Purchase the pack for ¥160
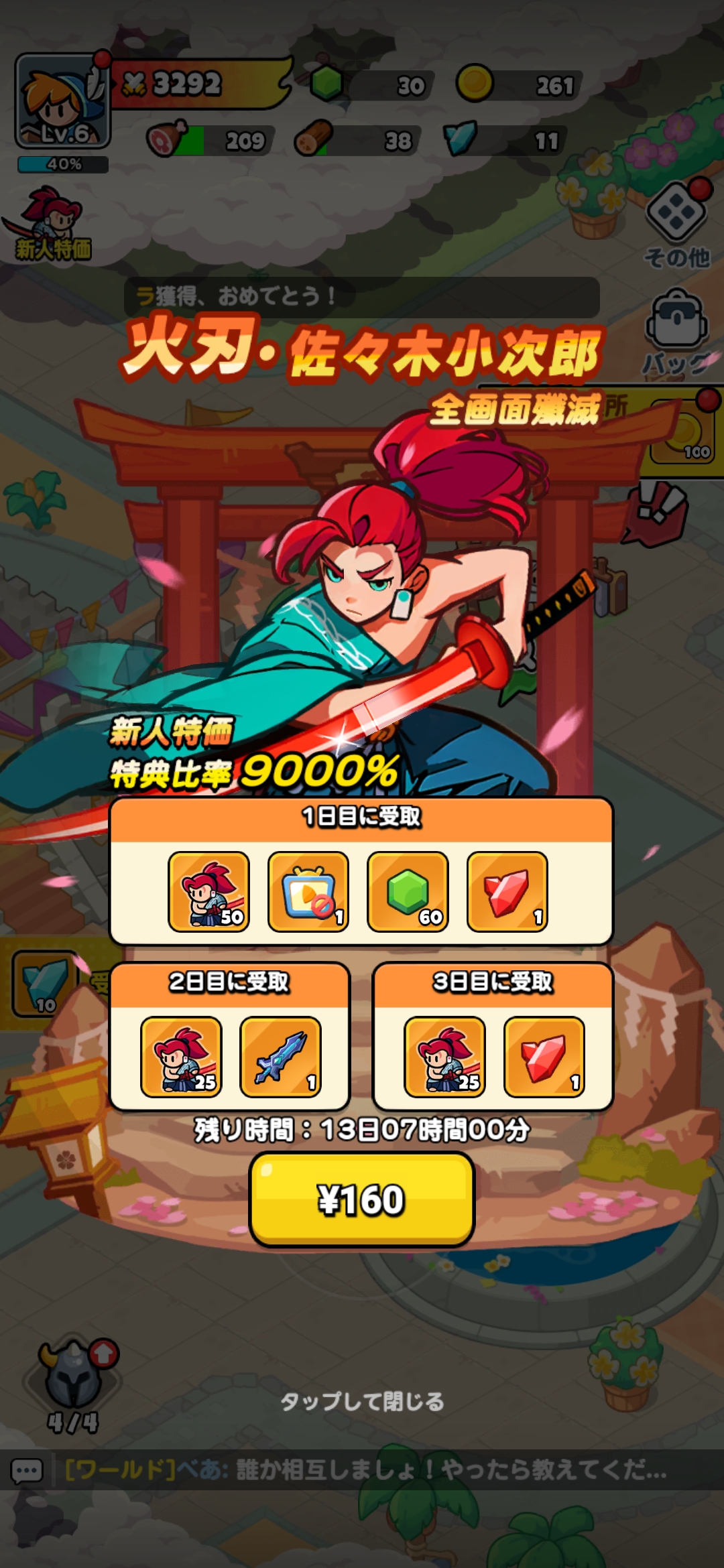Image resolution: width=724 pixels, height=1568 pixels. coord(361,1199)
